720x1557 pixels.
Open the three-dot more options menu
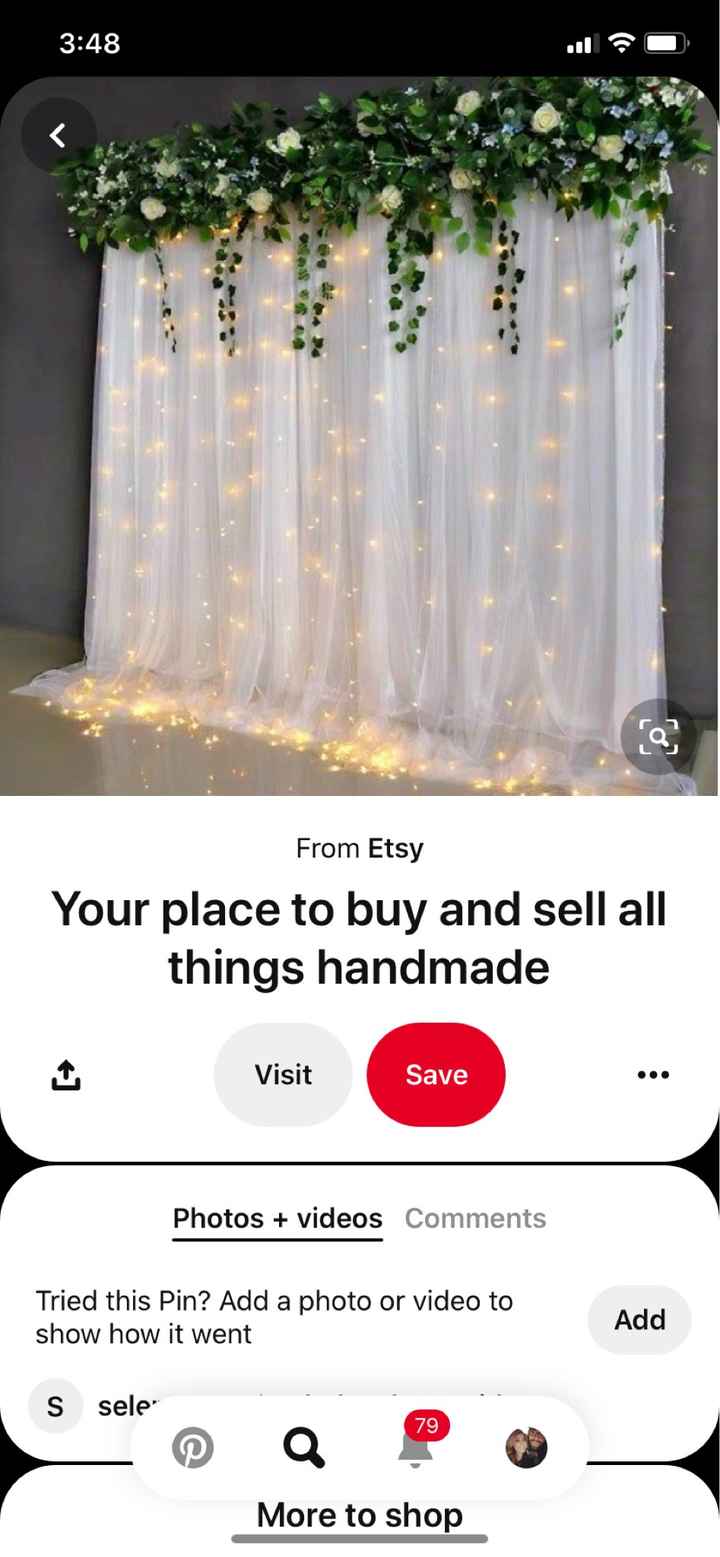653,1075
